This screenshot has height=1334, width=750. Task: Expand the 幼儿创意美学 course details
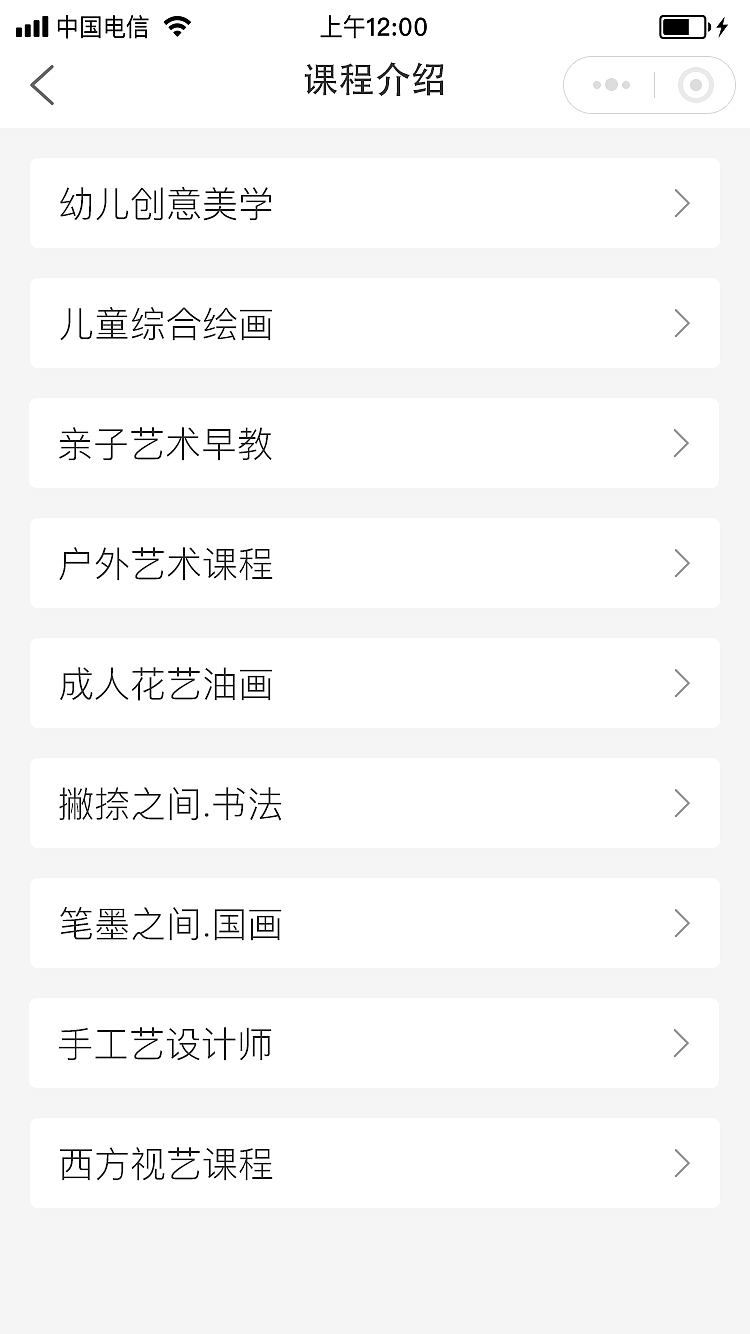pos(375,203)
